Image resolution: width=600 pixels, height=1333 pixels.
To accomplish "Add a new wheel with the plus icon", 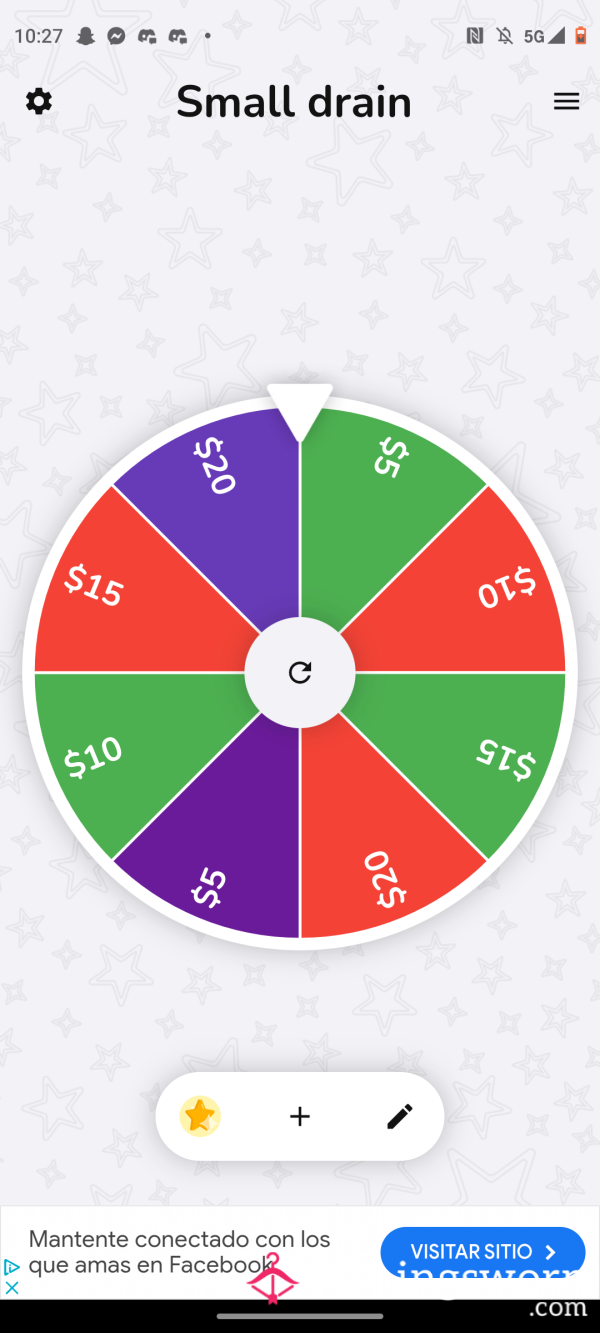I will 300,1116.
